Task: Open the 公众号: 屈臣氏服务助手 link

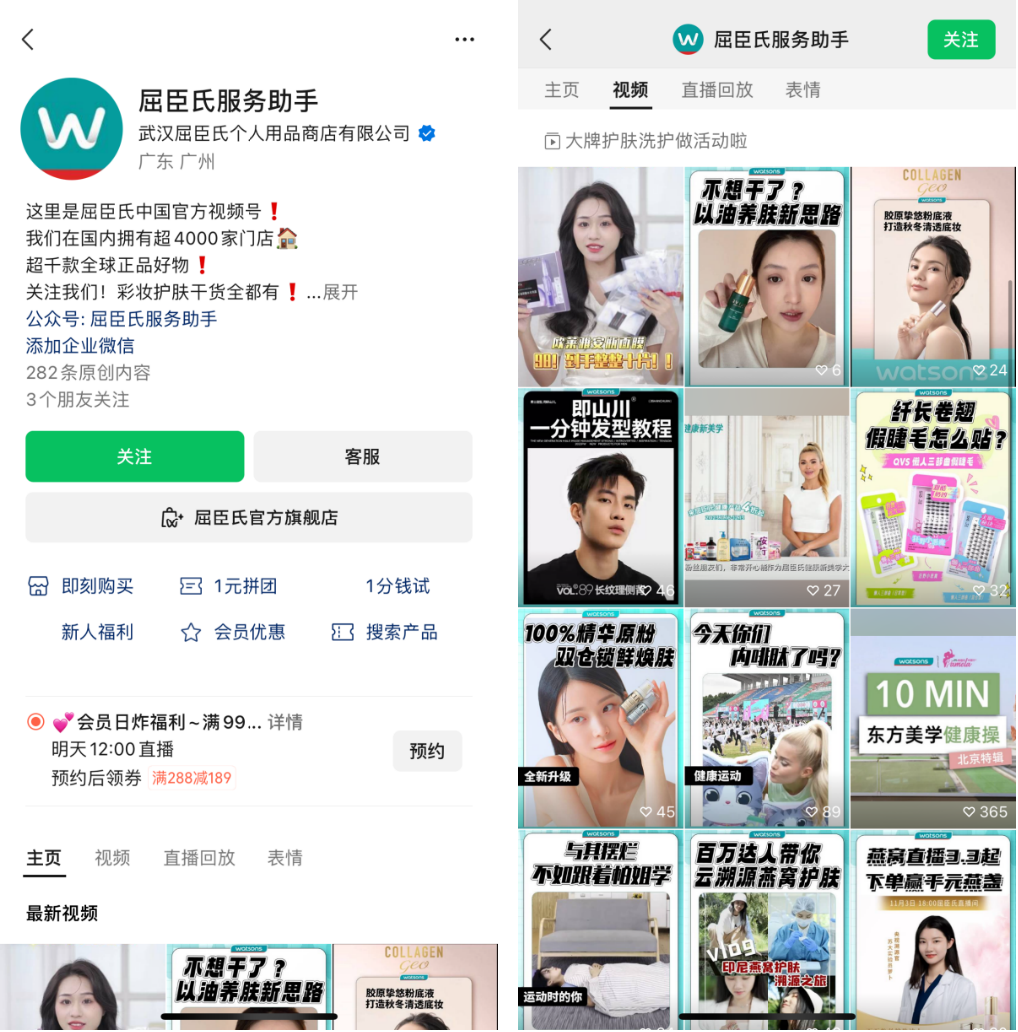Action: pos(121,319)
